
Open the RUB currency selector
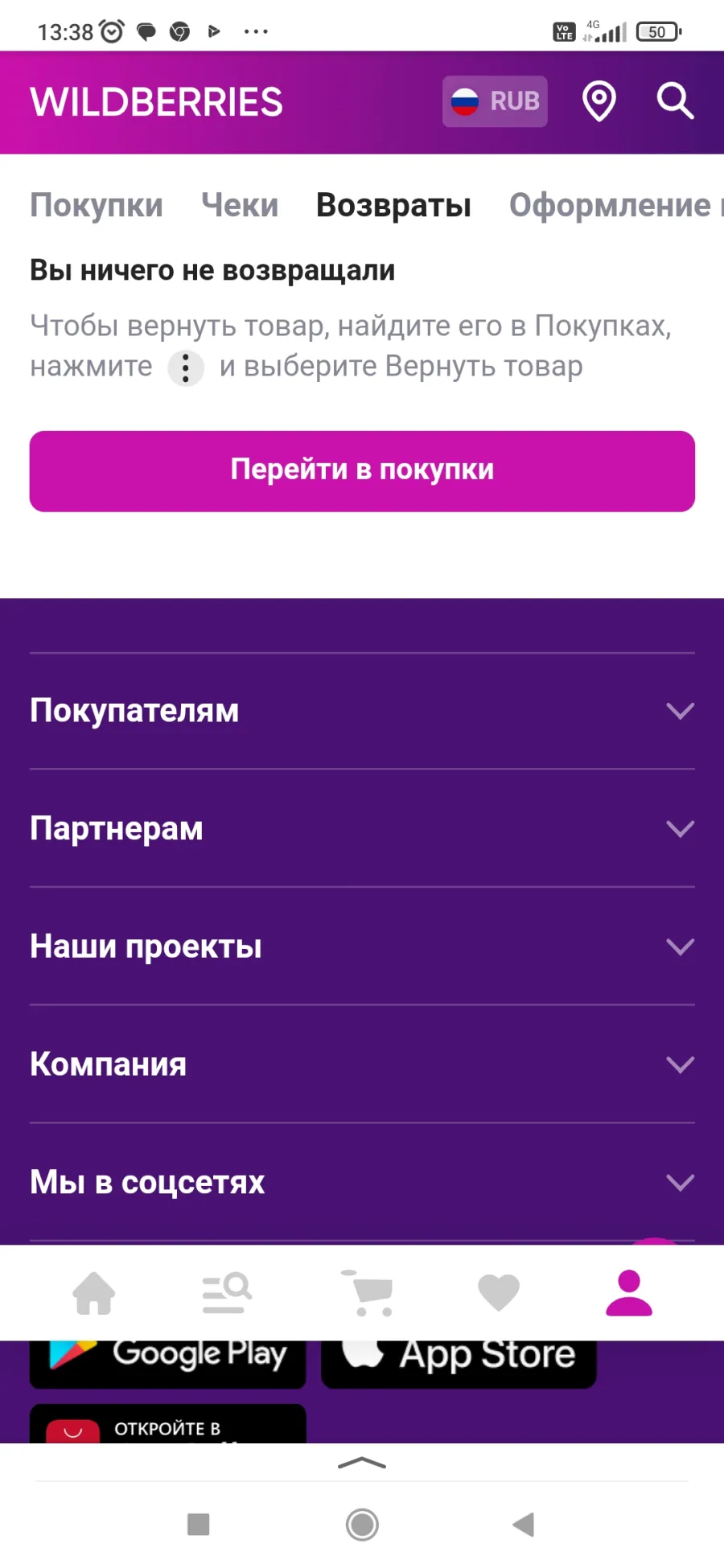(x=495, y=101)
